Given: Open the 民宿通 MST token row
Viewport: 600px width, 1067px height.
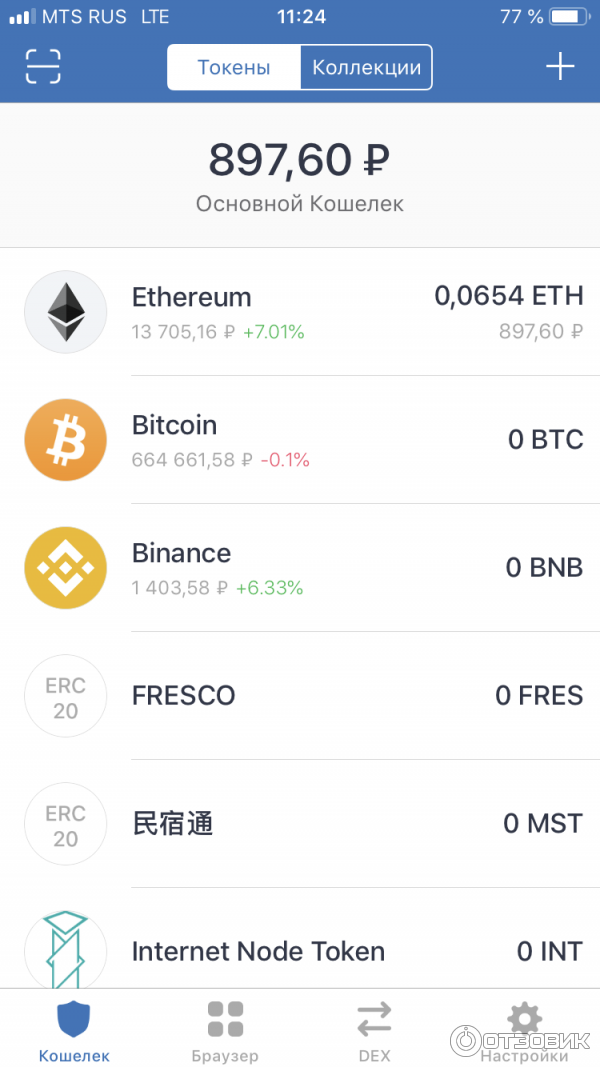Looking at the screenshot, I should click(300, 824).
